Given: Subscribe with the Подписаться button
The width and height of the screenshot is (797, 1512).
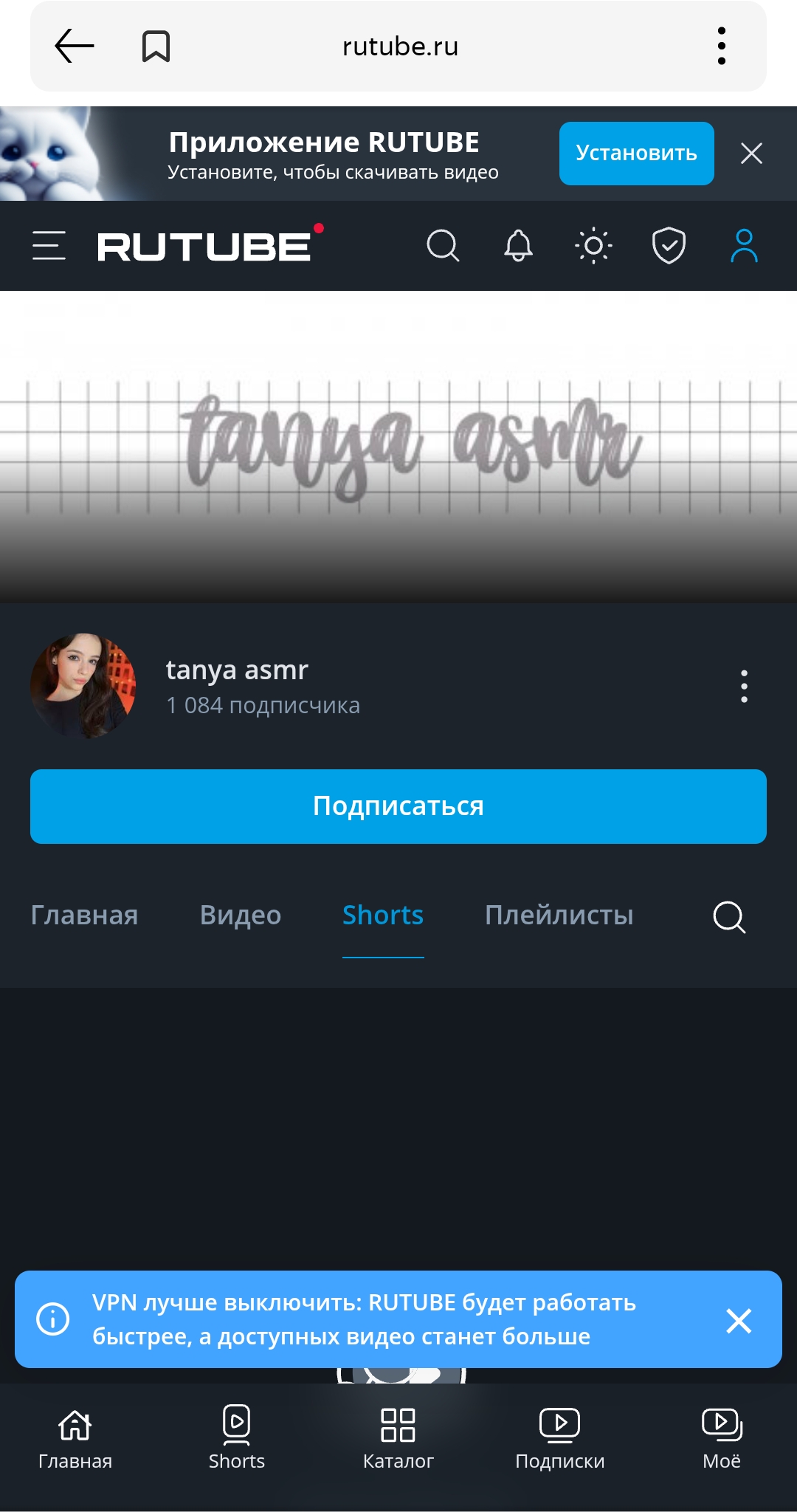Looking at the screenshot, I should (x=398, y=806).
